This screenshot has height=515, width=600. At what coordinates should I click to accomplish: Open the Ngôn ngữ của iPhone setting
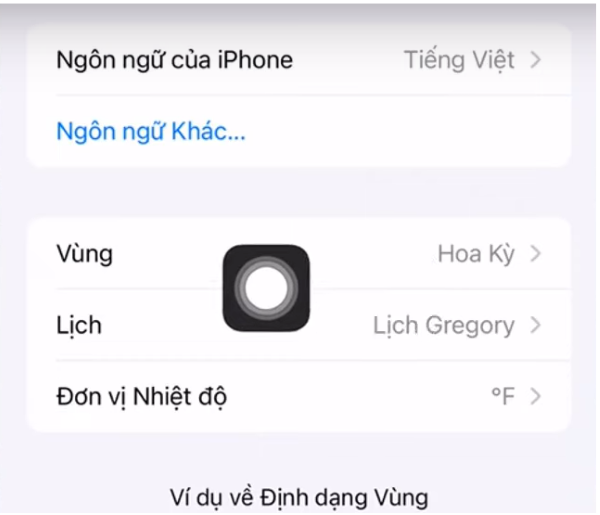click(298, 60)
